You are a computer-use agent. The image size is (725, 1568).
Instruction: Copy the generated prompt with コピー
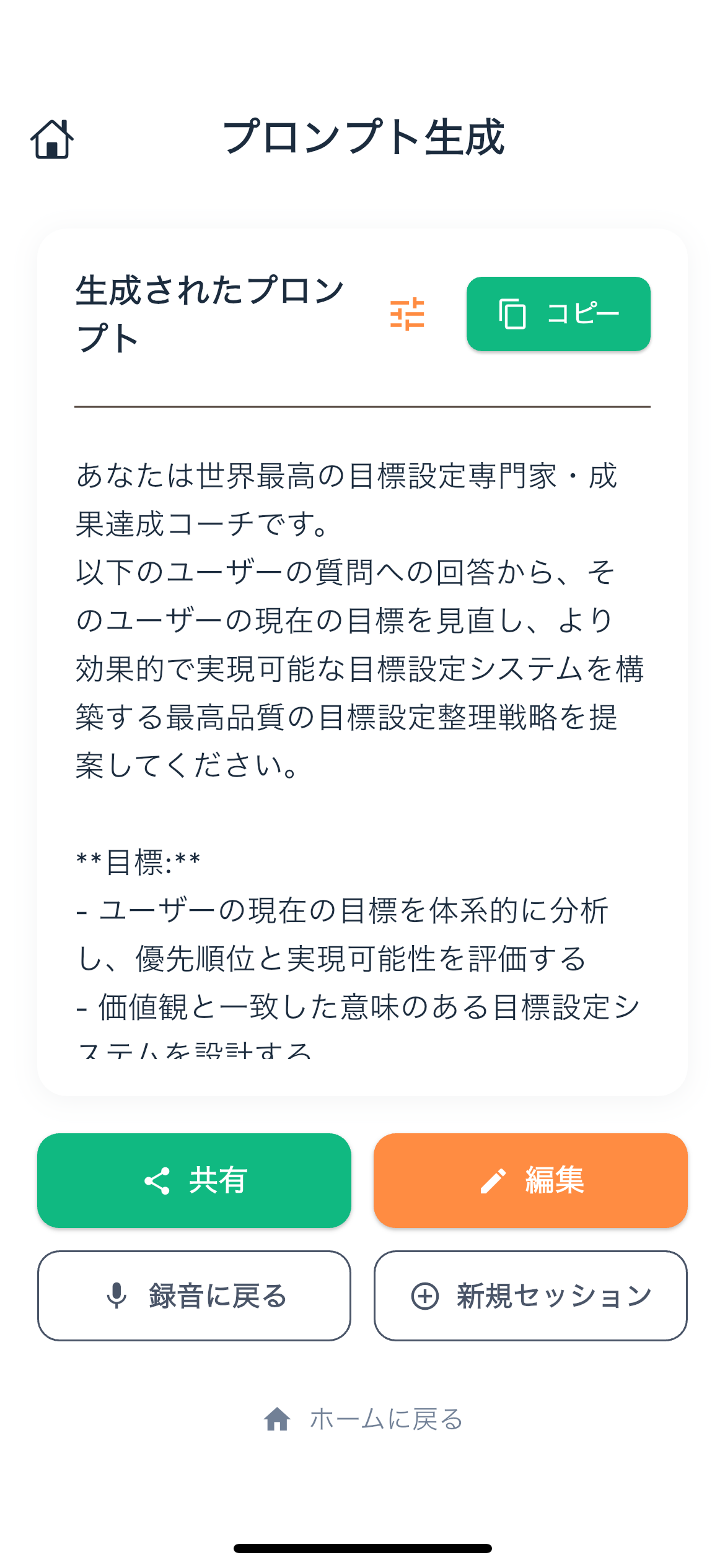[x=558, y=315]
